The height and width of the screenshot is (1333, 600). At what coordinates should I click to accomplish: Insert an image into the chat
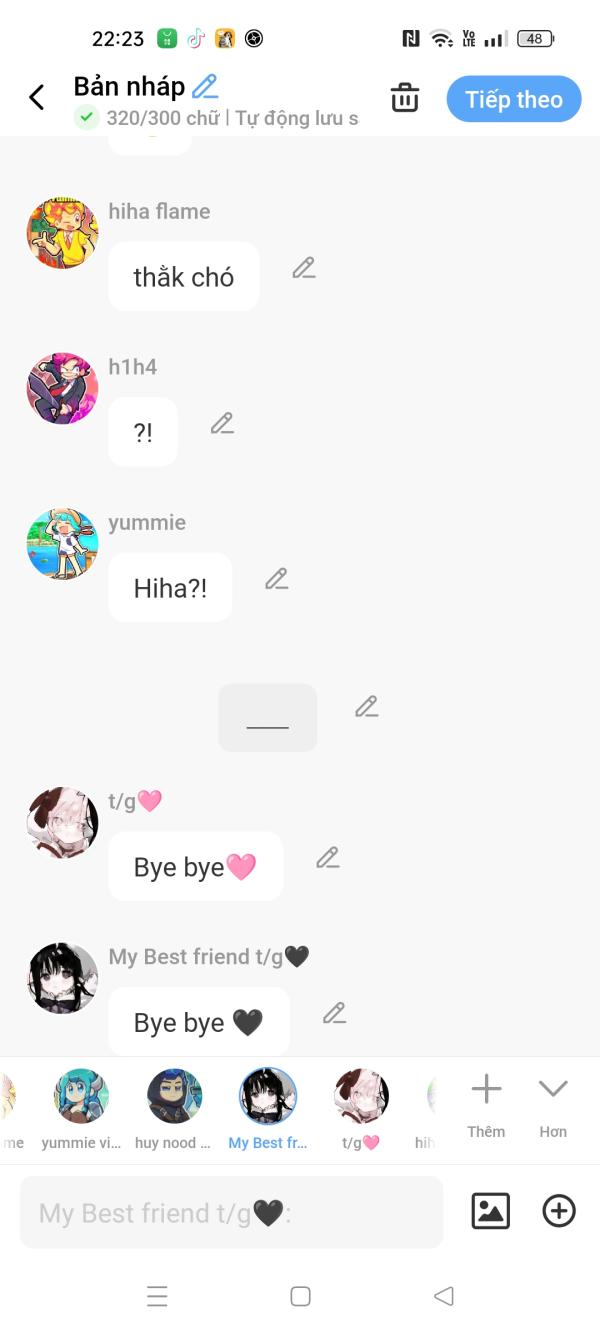pyautogui.click(x=490, y=1211)
